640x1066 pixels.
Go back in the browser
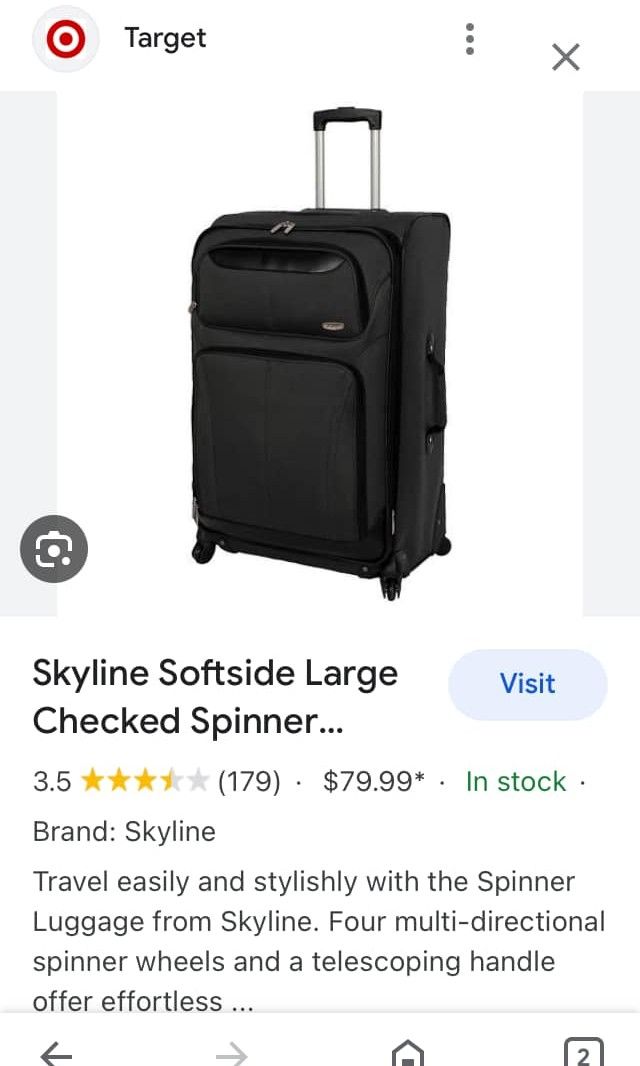(x=57, y=1052)
